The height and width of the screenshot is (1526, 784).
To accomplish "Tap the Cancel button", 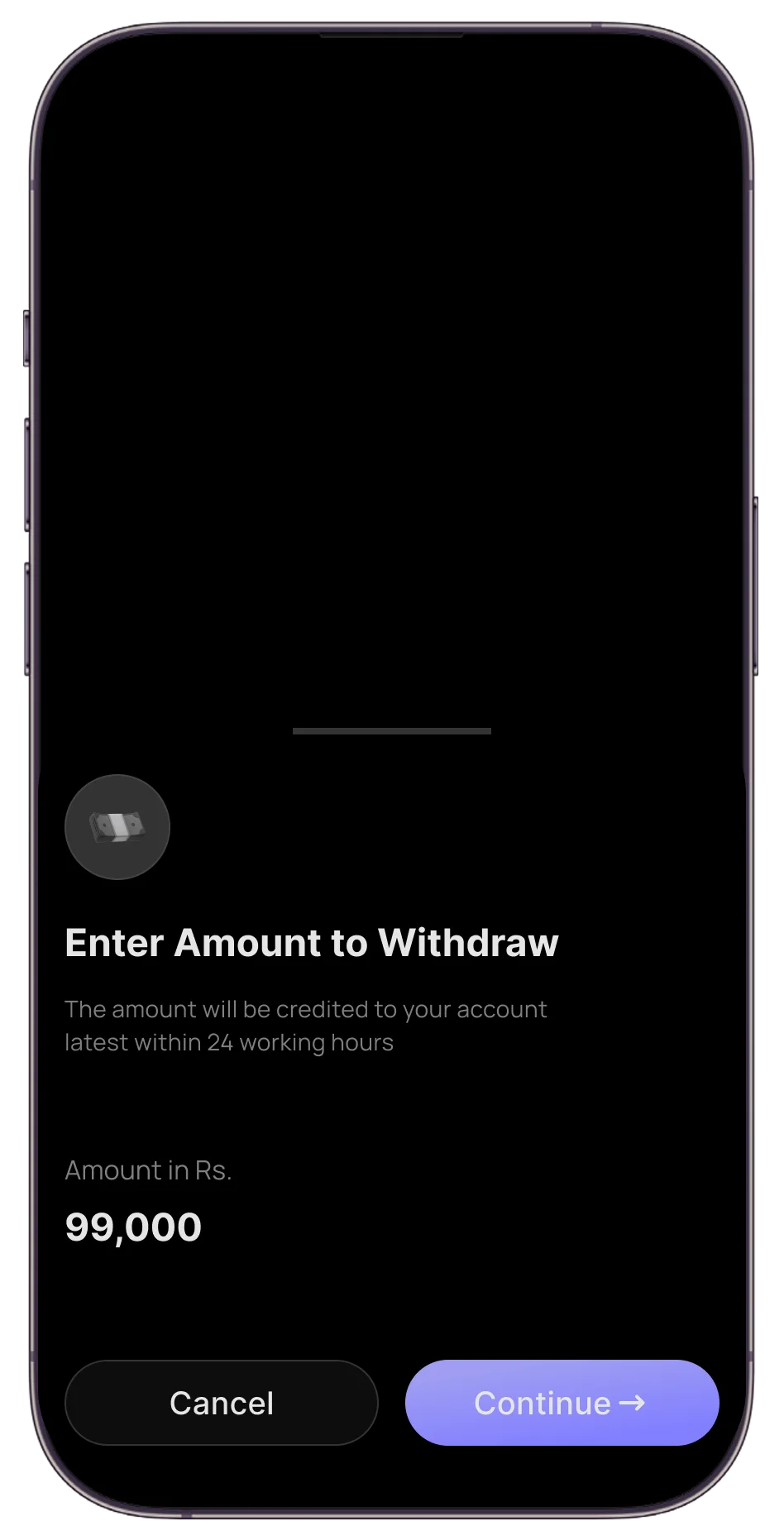I will pyautogui.click(x=221, y=1403).
